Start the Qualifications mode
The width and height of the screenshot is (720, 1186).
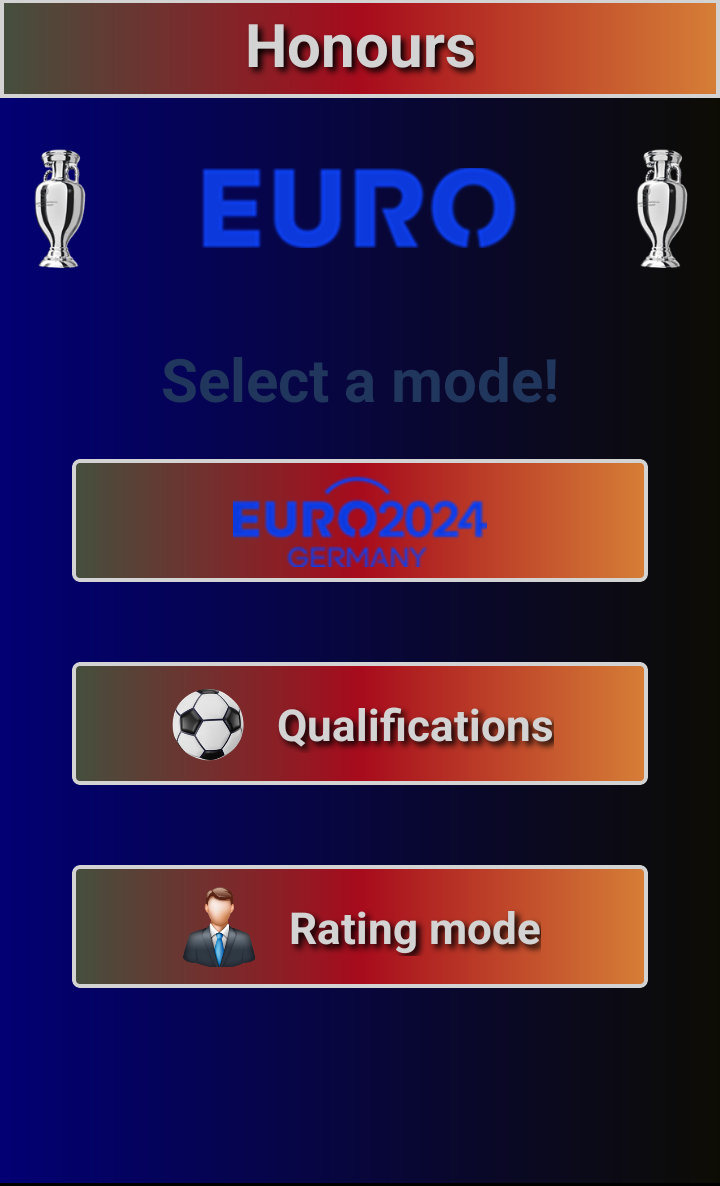tap(360, 724)
